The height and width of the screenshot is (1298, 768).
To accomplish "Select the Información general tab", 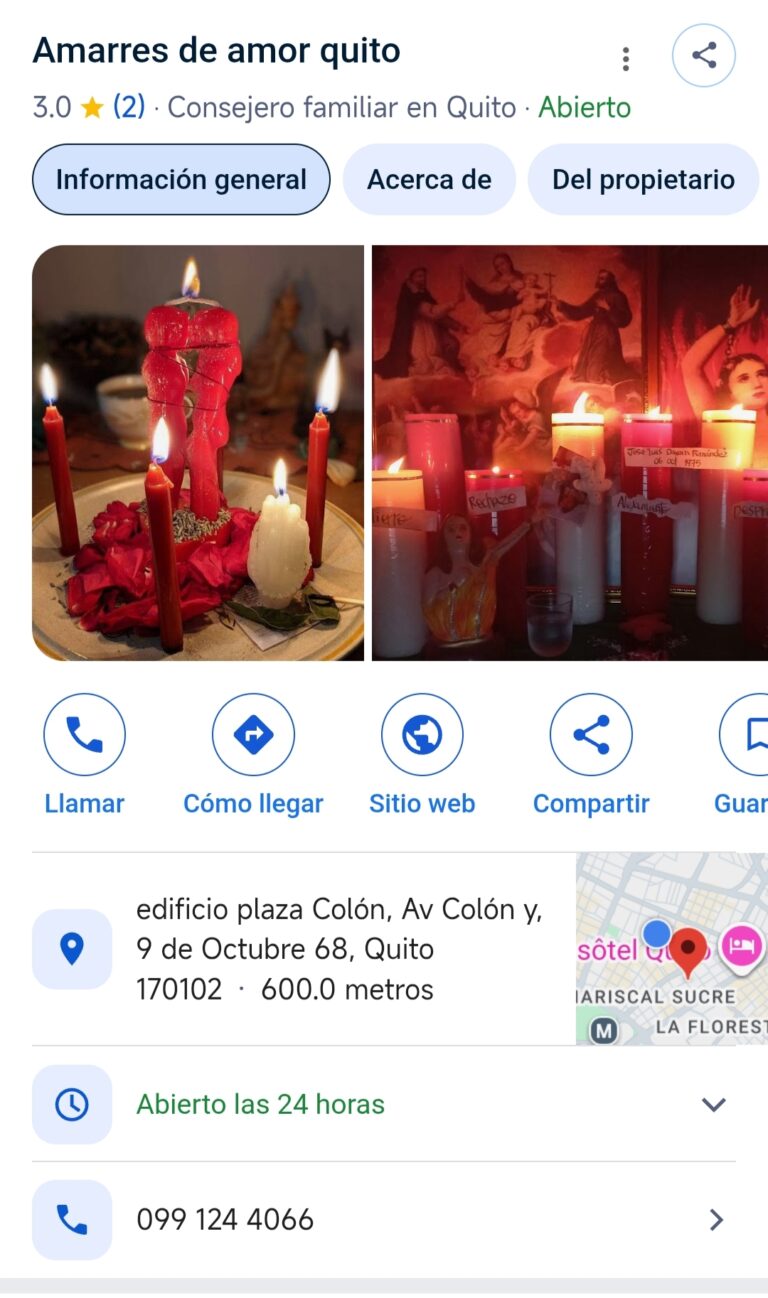I will tap(181, 180).
